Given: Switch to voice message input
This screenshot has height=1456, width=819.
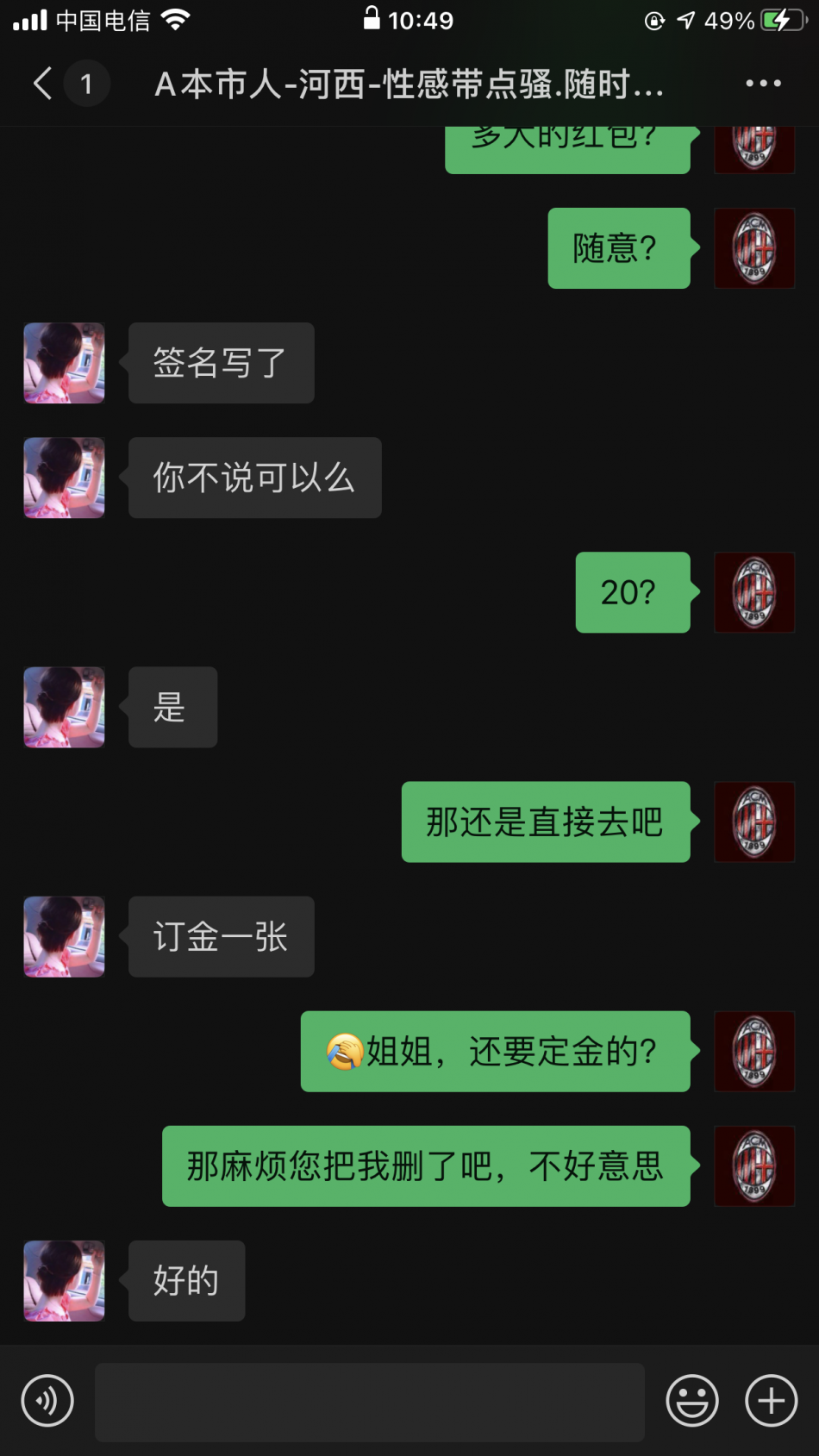Looking at the screenshot, I should 47,1401.
